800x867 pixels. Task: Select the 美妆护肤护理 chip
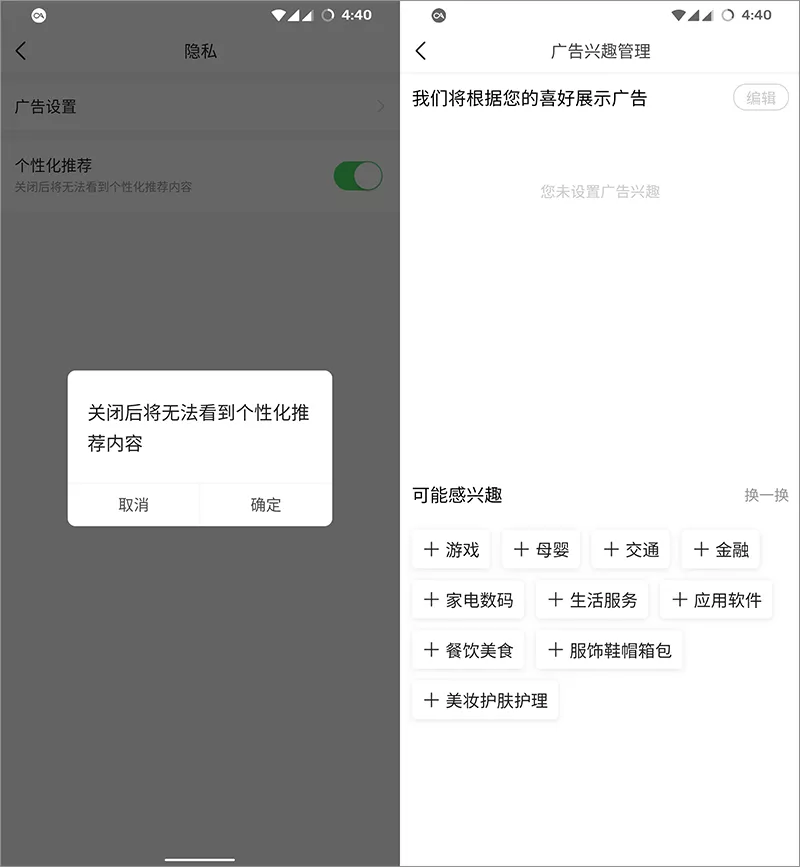(x=485, y=700)
